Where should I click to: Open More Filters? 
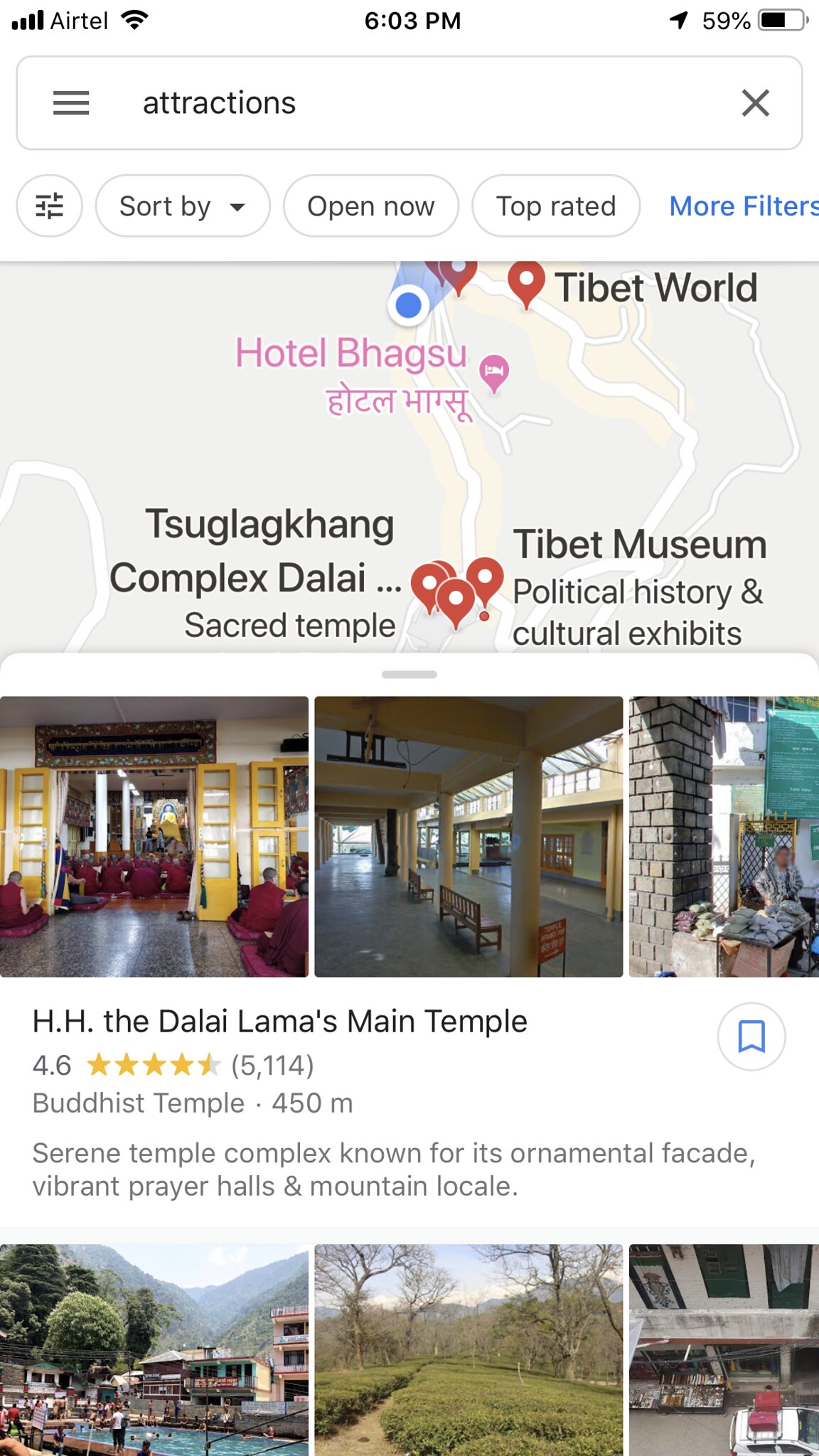coord(743,206)
